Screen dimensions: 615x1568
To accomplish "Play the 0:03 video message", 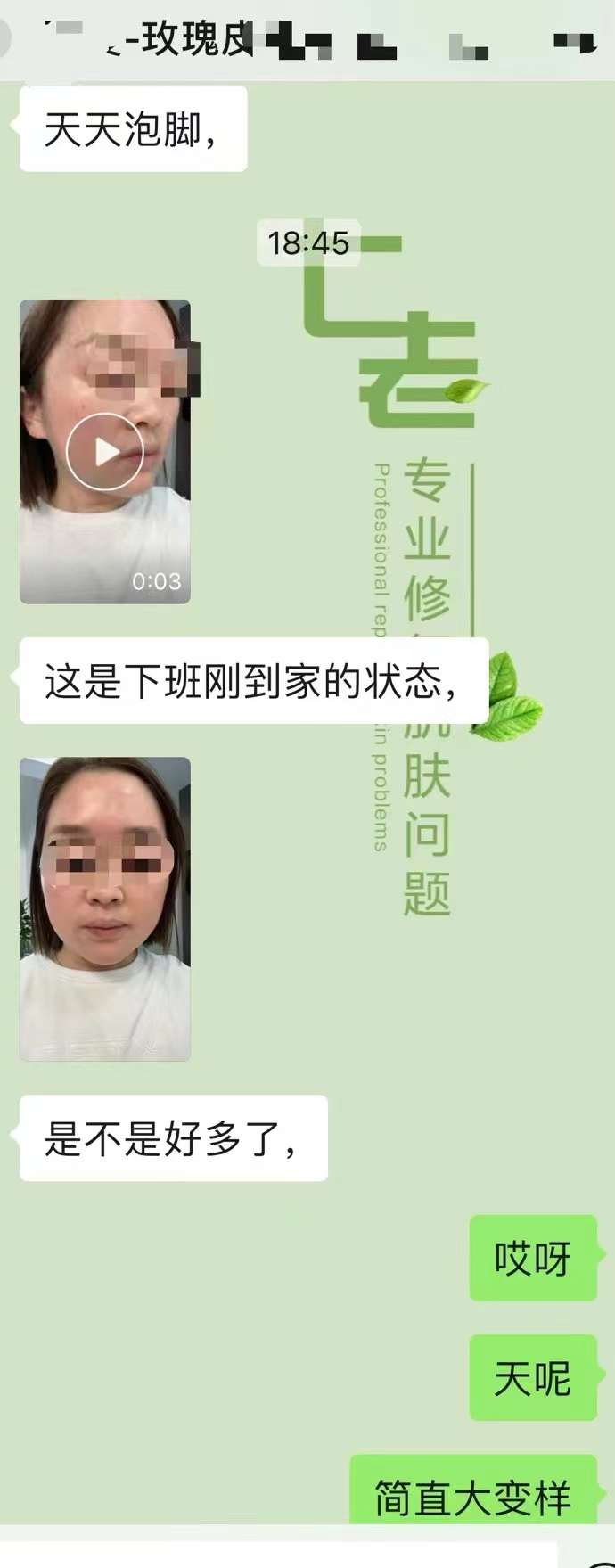I will 105,452.
